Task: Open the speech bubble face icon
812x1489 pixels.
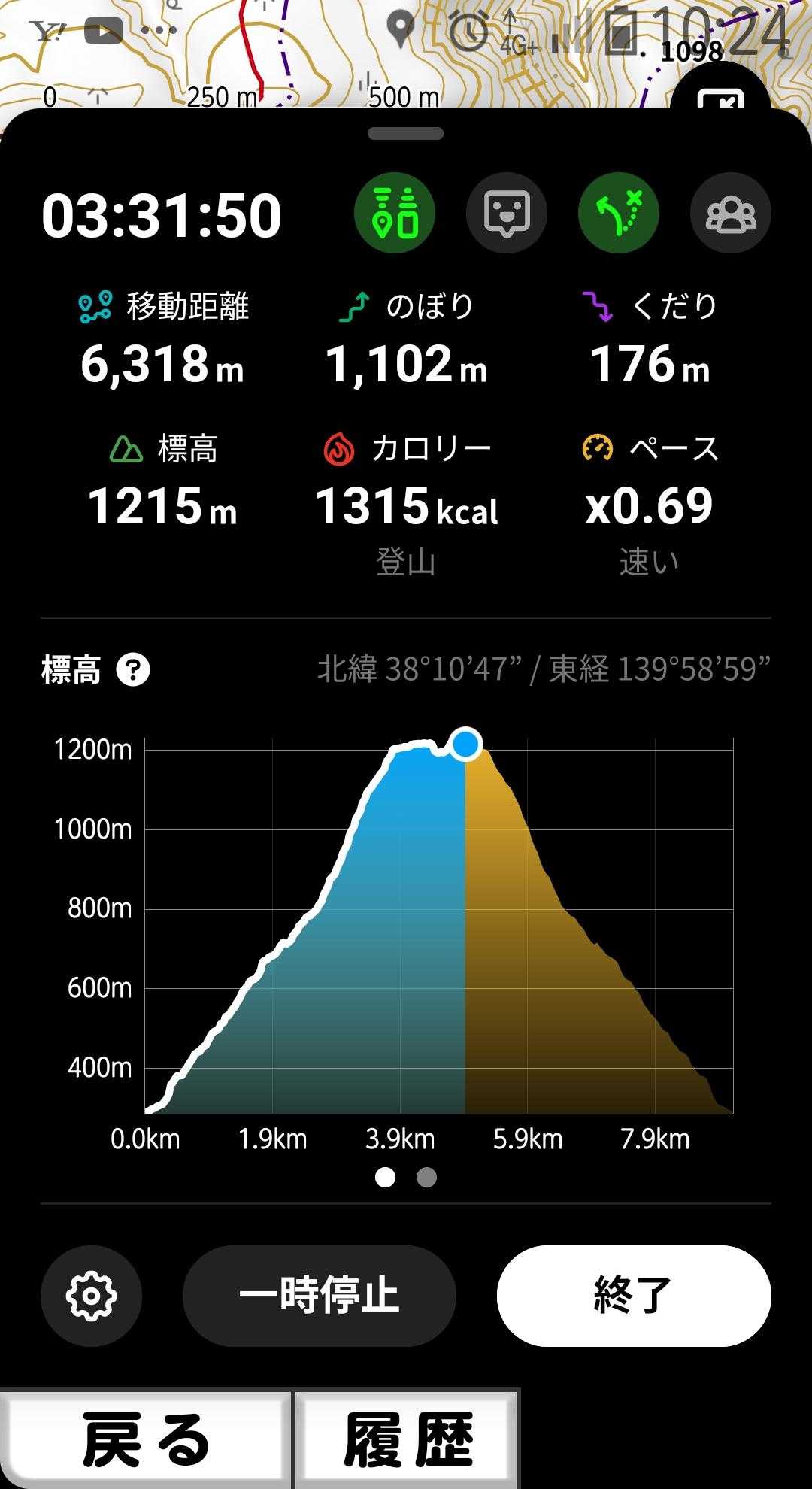Action: (x=506, y=214)
